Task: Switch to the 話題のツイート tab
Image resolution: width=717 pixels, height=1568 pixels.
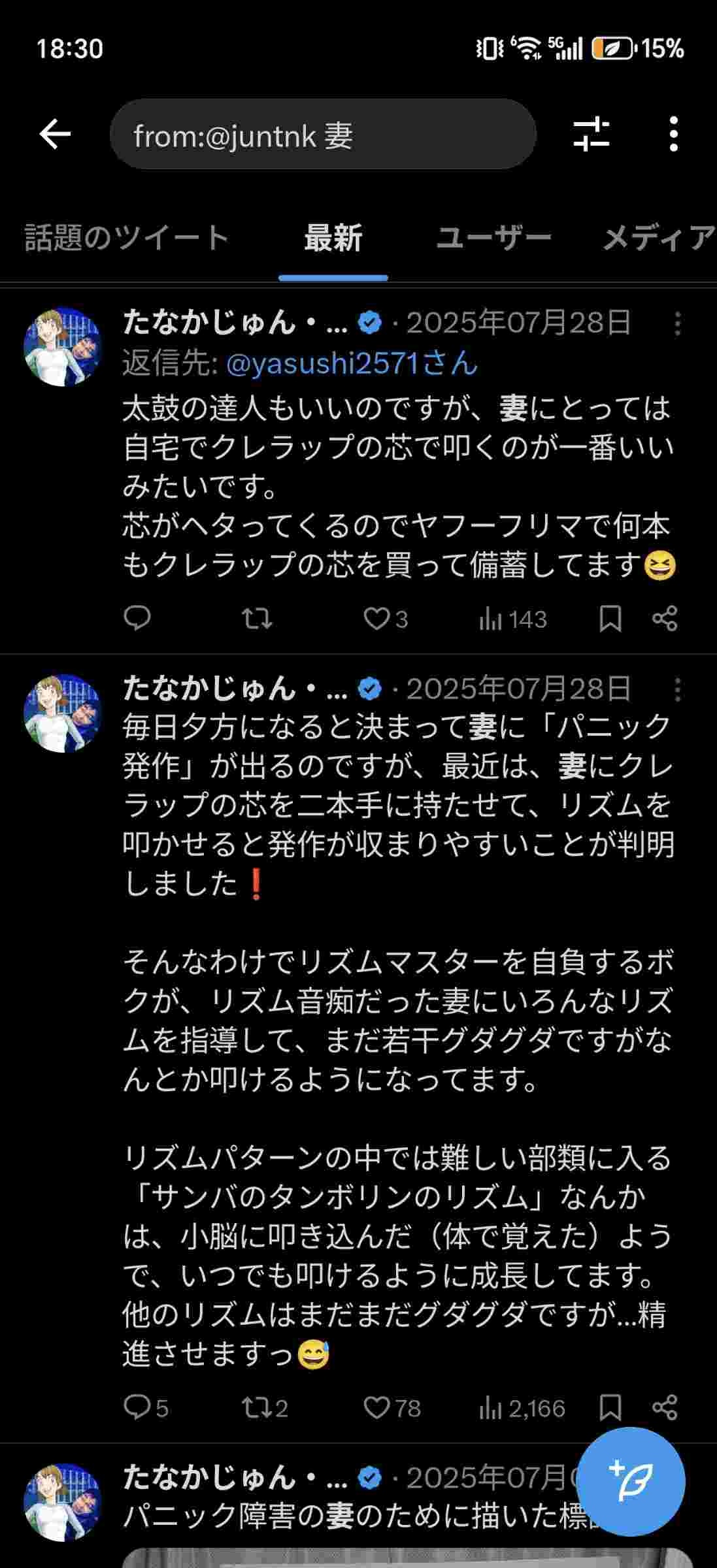Action: coord(127,238)
